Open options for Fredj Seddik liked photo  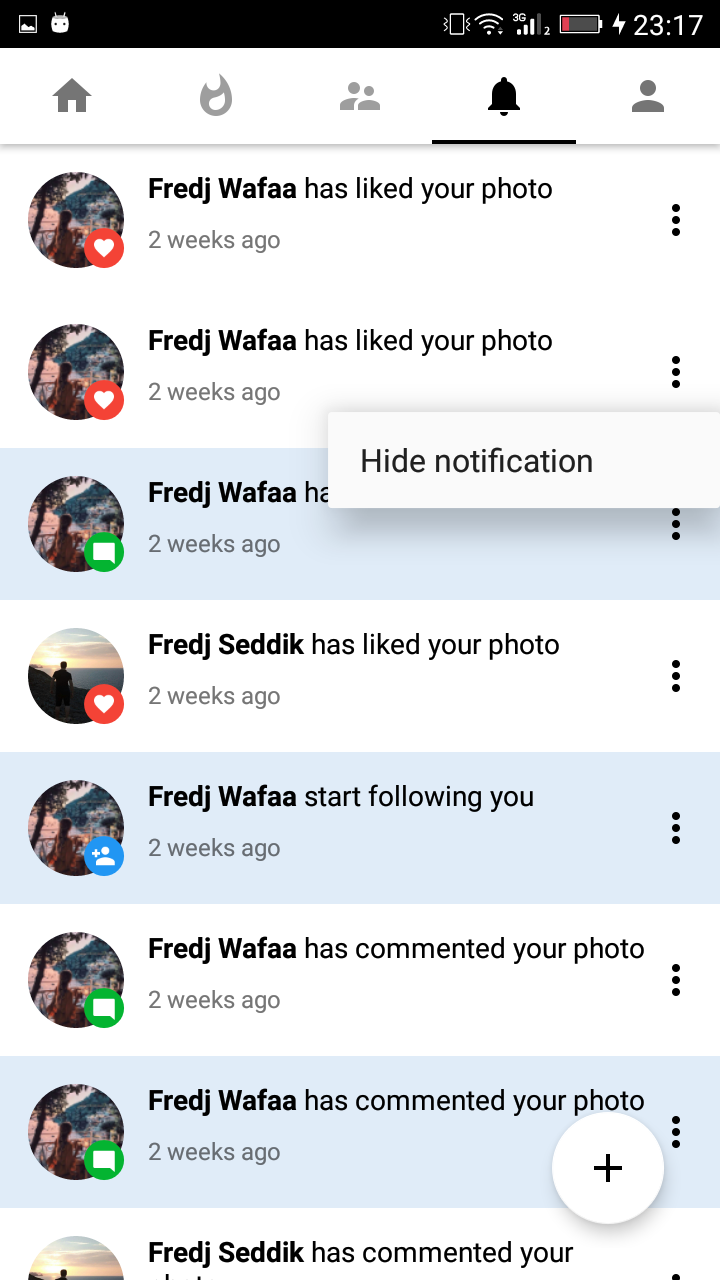(x=676, y=676)
